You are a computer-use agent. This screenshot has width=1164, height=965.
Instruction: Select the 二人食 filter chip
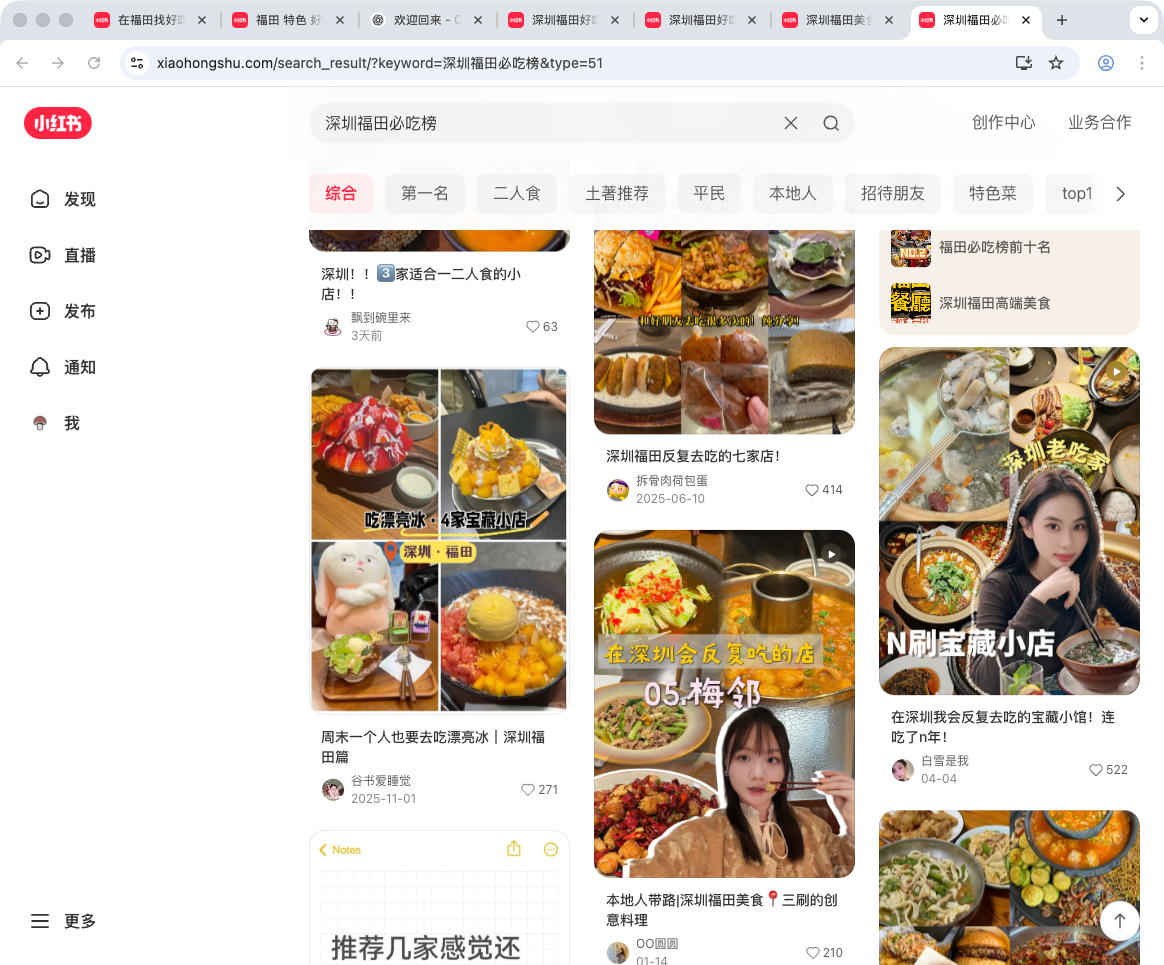pos(517,193)
